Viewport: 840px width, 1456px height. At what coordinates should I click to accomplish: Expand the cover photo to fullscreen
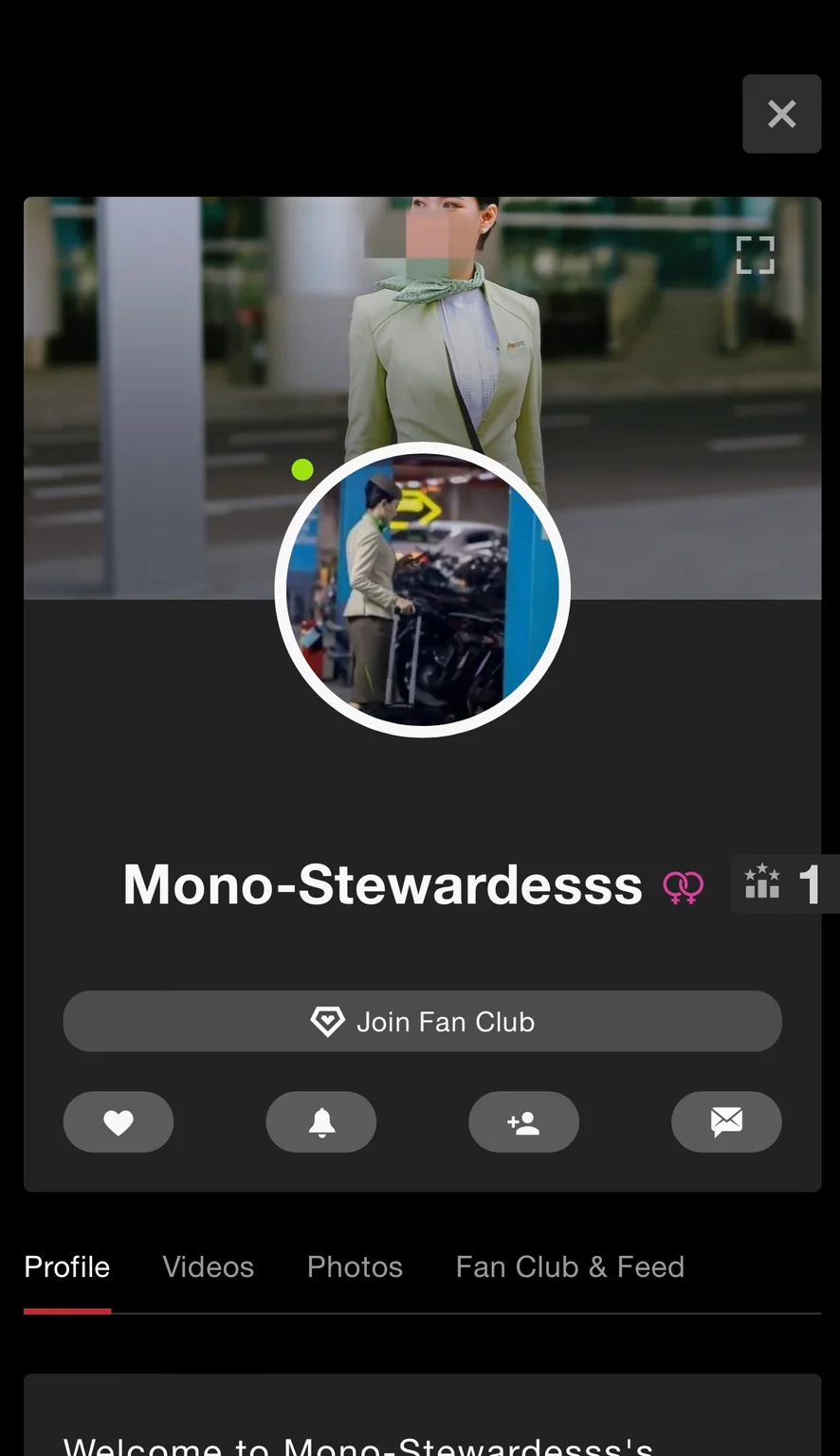pyautogui.click(x=755, y=255)
